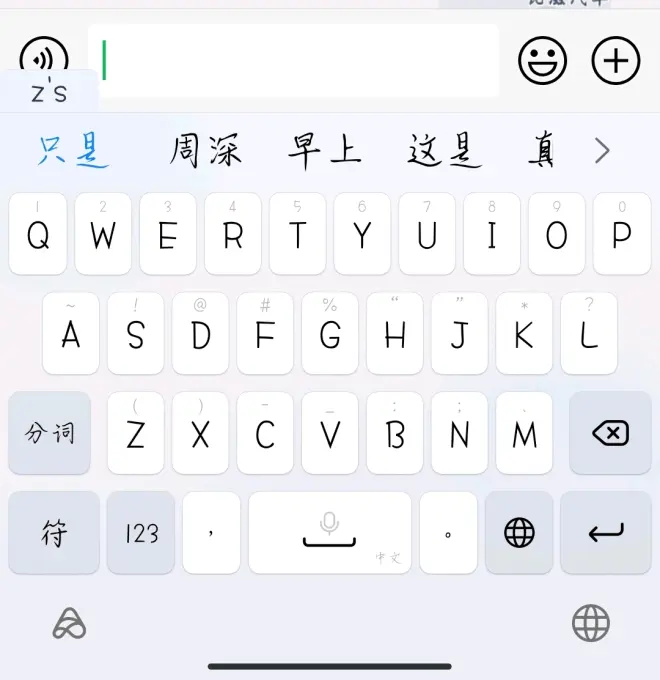This screenshot has width=660, height=680.
Task: Focus the message text field
Action: pos(298,61)
